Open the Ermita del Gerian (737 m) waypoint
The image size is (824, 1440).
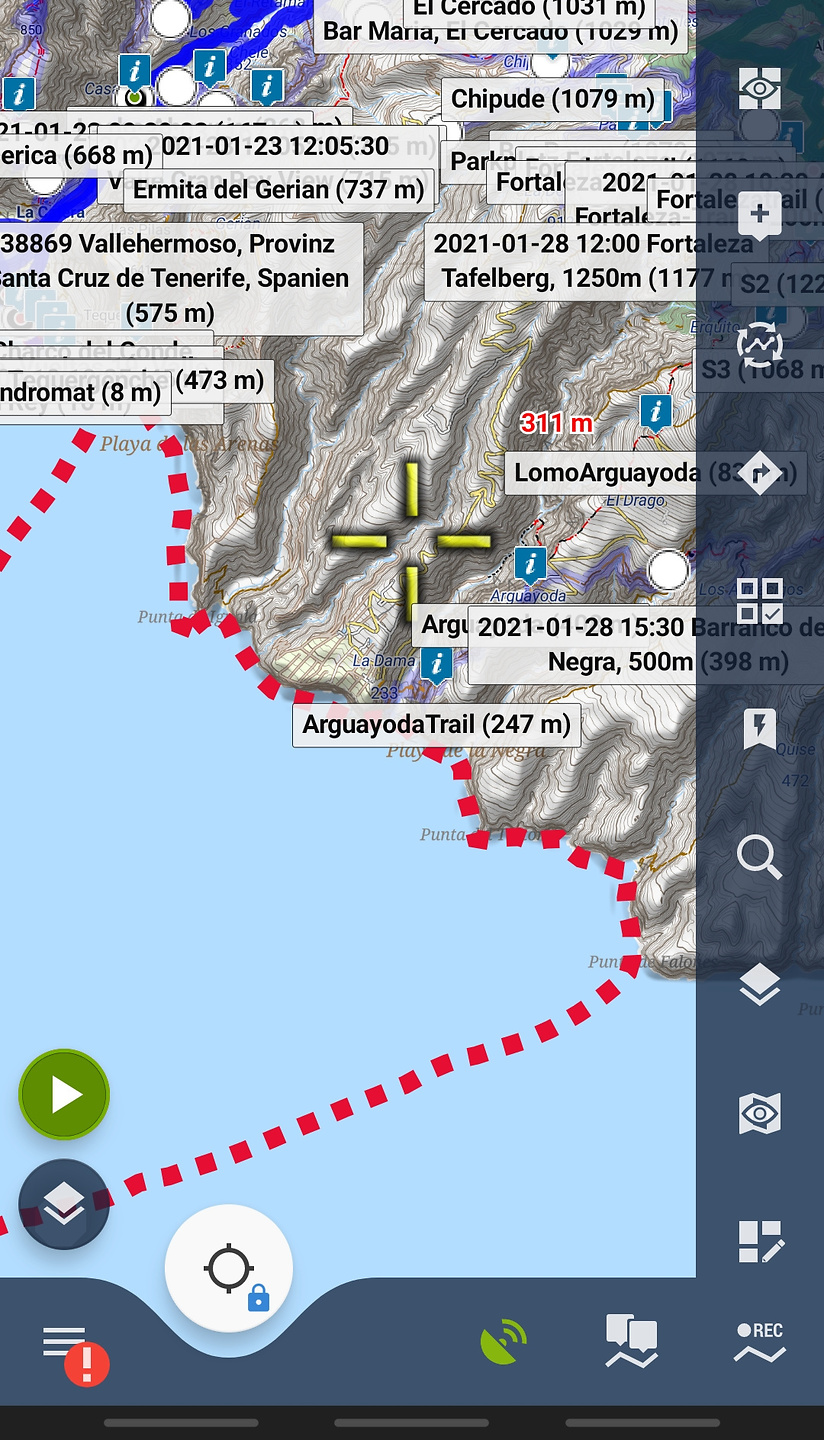(279, 189)
